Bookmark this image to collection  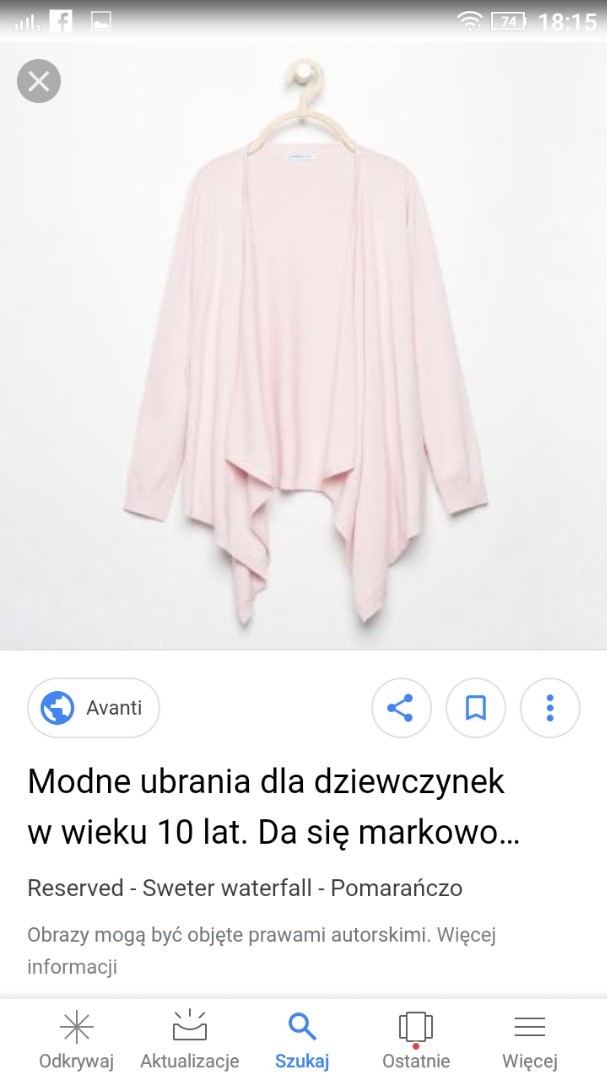475,707
